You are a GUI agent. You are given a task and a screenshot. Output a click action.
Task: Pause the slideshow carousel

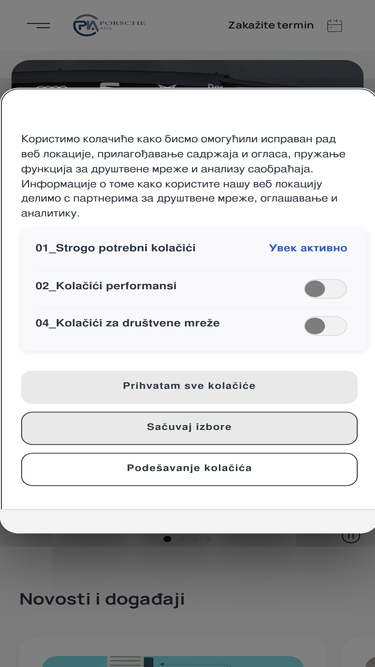(351, 536)
